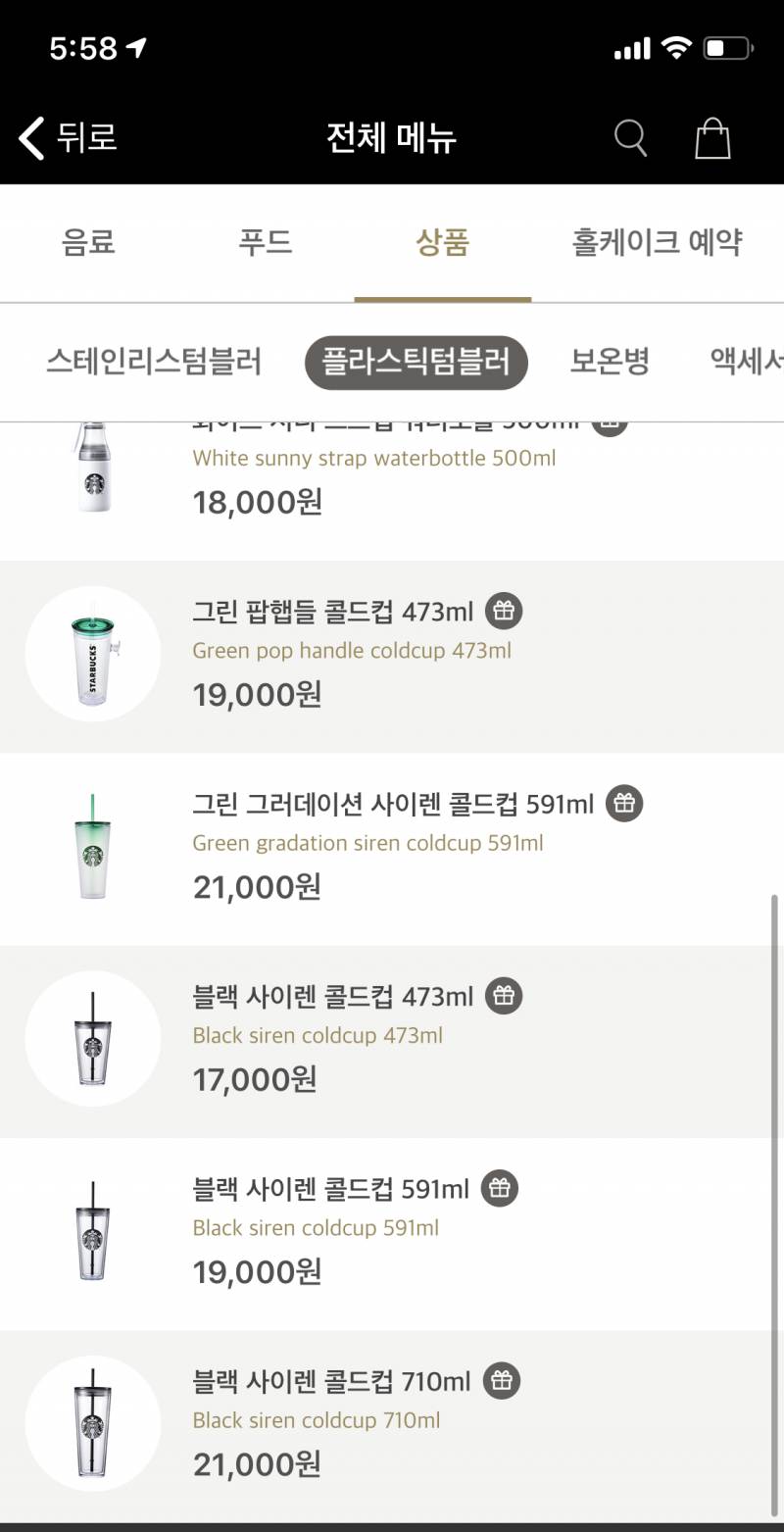Tap the gift icon for 그린 팝햅들 콜드컵

click(x=505, y=611)
